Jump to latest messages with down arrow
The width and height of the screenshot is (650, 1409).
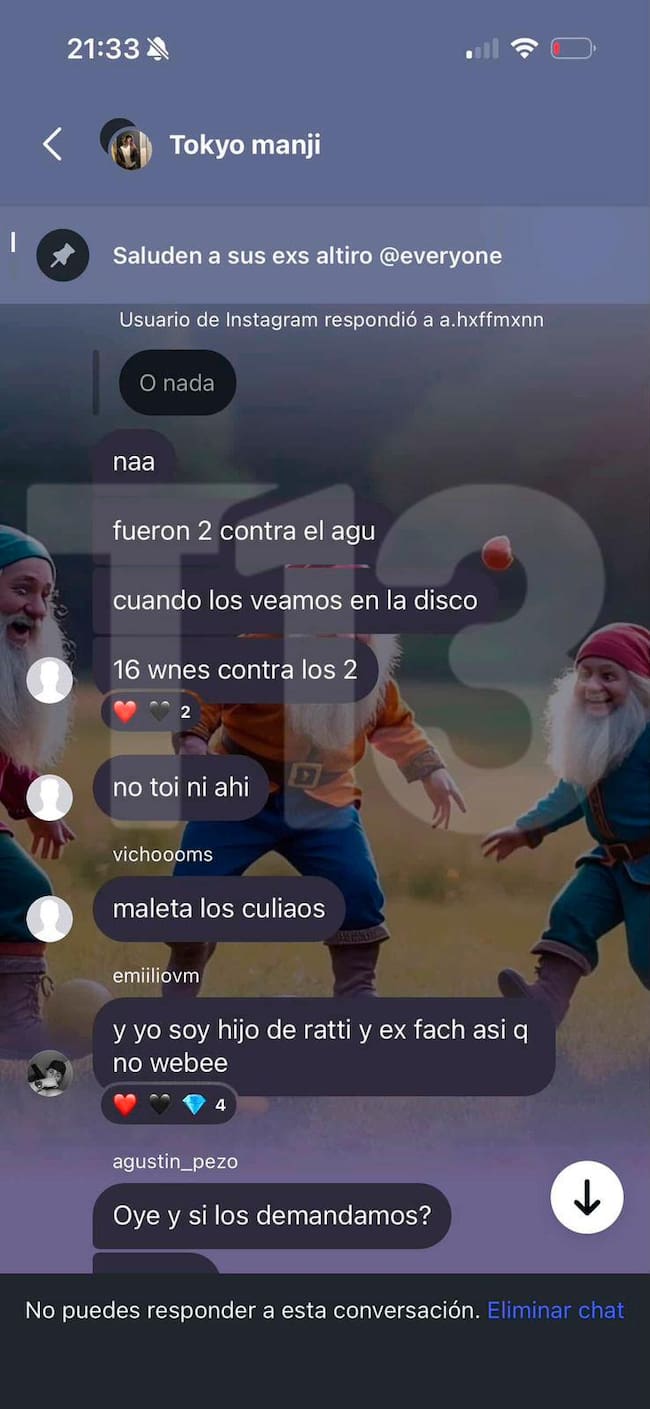[x=587, y=1197]
